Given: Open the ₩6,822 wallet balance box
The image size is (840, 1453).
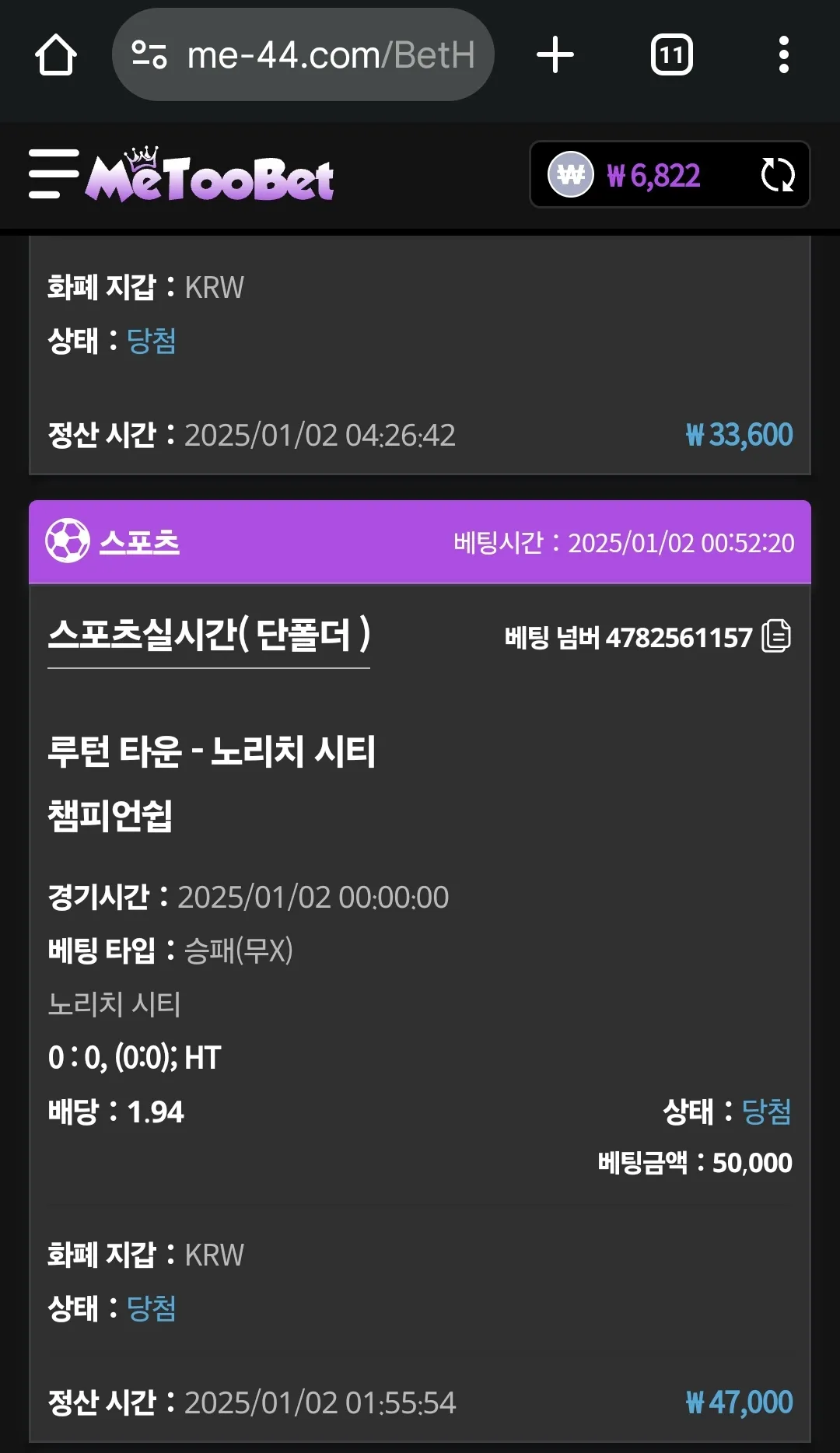Looking at the screenshot, I should click(652, 175).
